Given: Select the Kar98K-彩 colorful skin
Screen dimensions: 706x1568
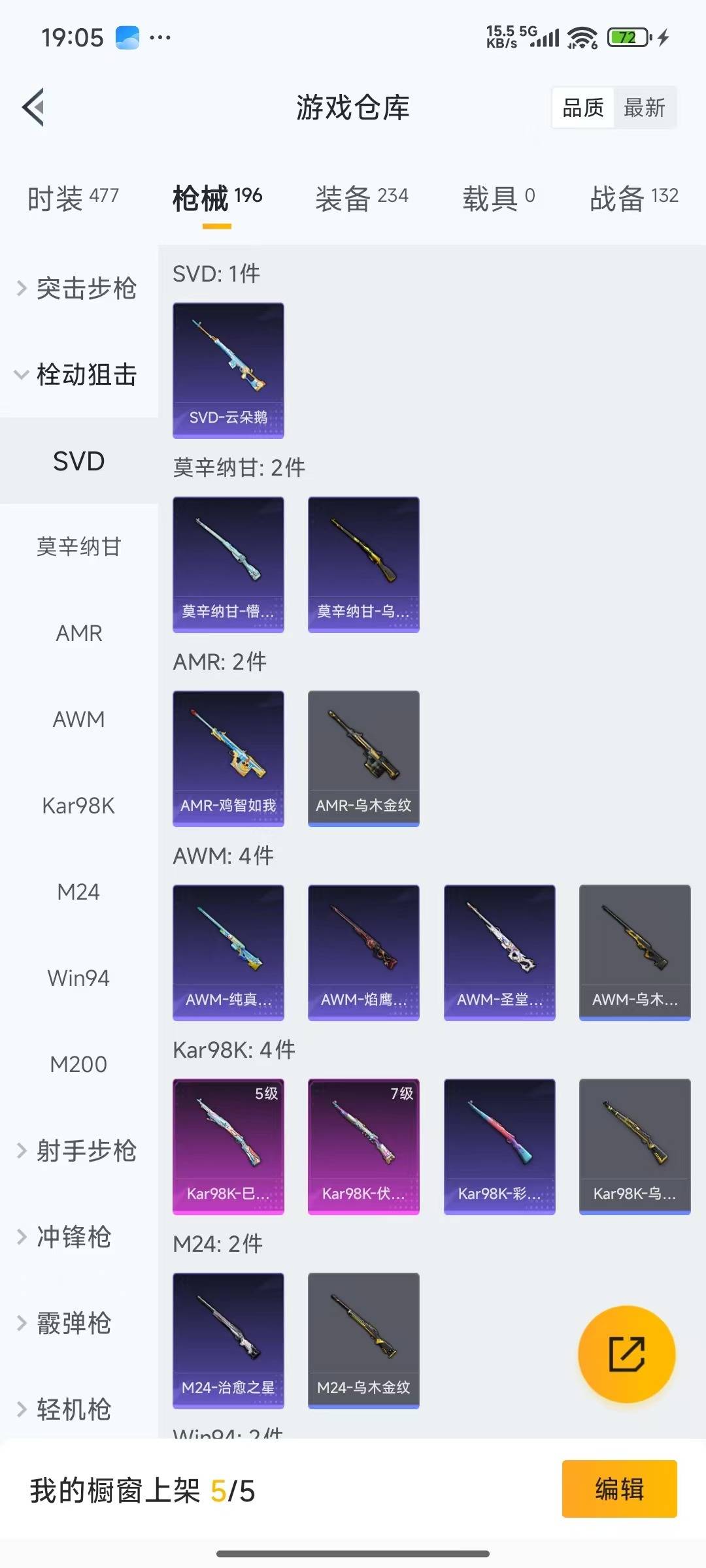Looking at the screenshot, I should click(x=499, y=1145).
